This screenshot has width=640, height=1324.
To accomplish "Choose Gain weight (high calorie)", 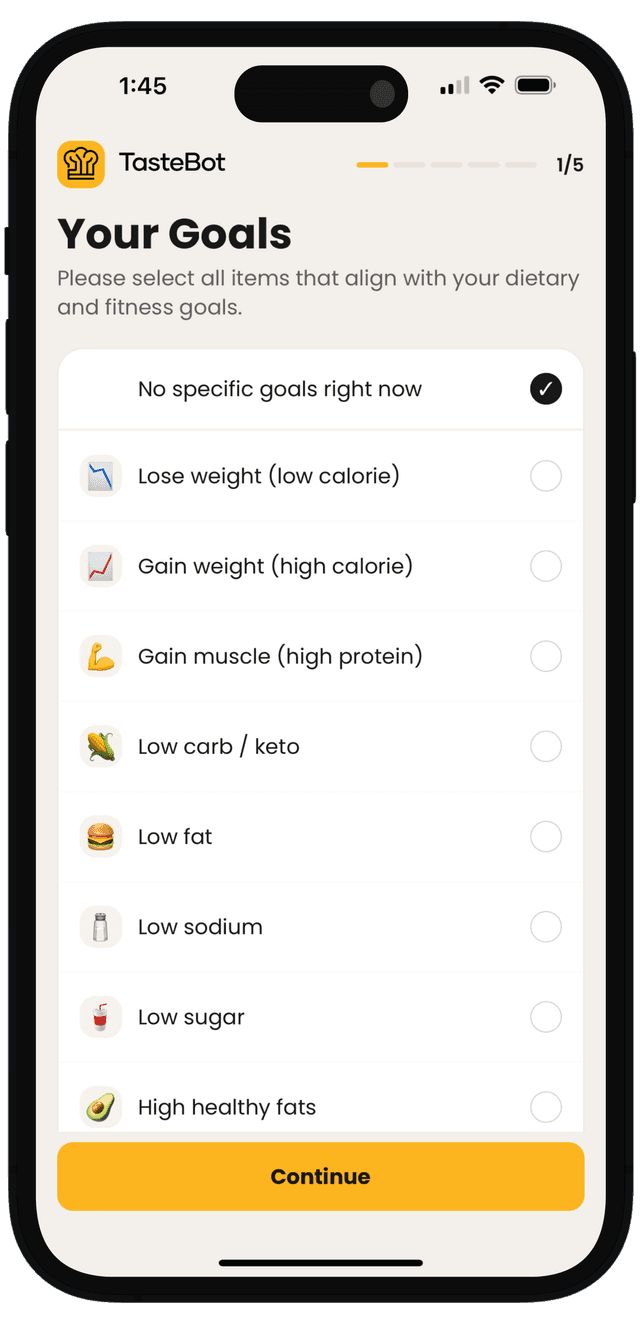I will pos(545,567).
